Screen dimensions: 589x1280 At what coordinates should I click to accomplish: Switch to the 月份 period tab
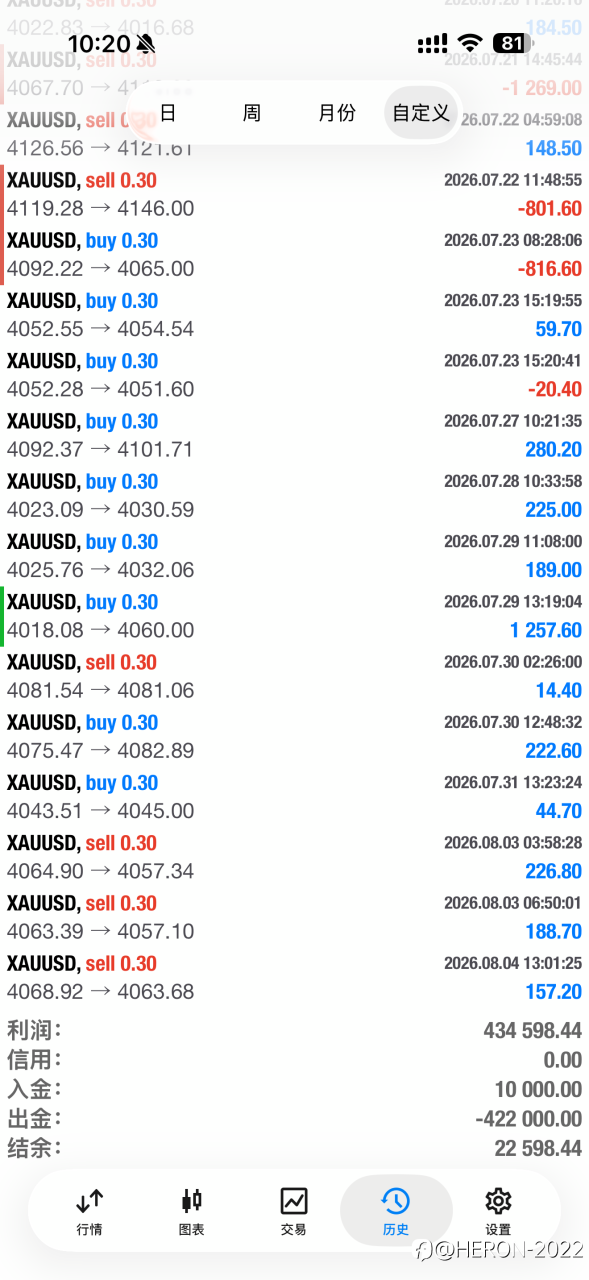click(x=337, y=113)
